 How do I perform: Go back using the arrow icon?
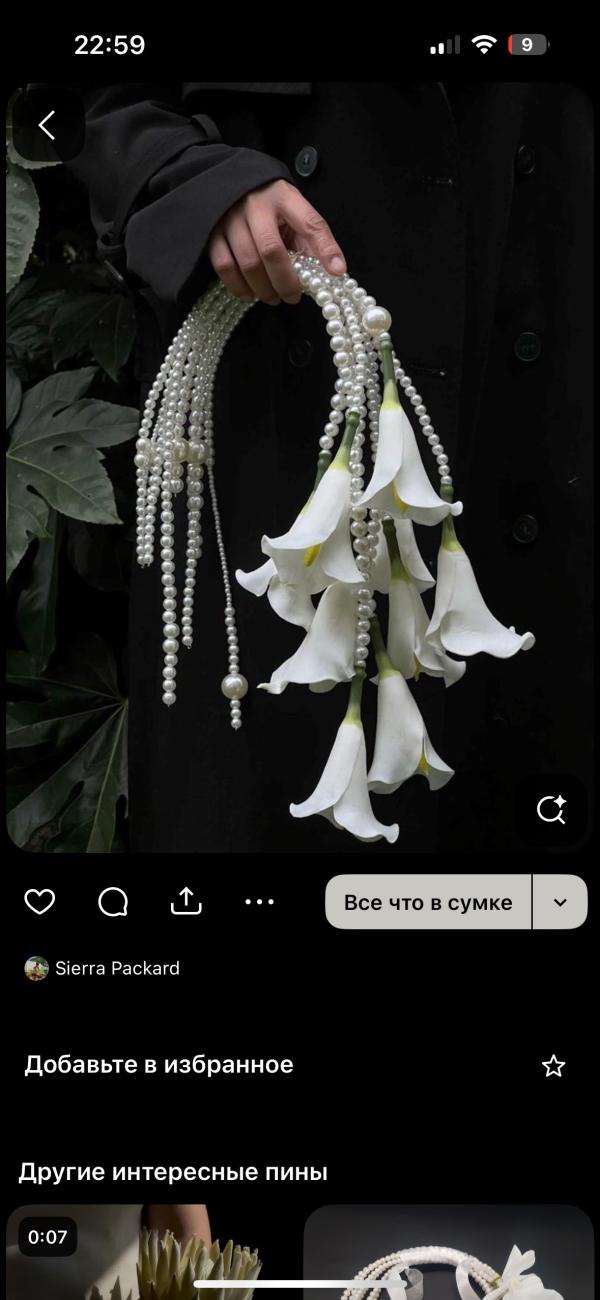coord(46,125)
